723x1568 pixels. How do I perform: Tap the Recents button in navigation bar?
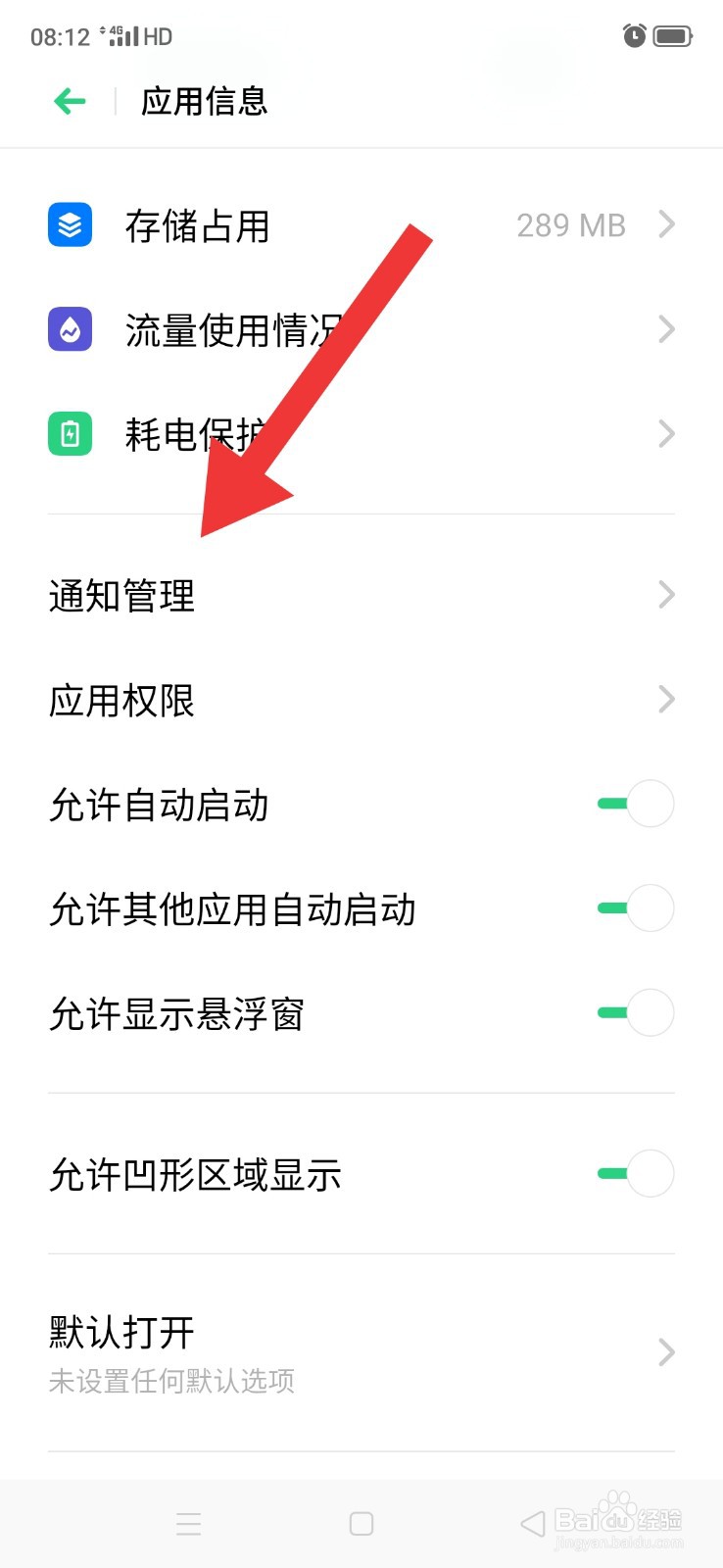click(188, 1523)
